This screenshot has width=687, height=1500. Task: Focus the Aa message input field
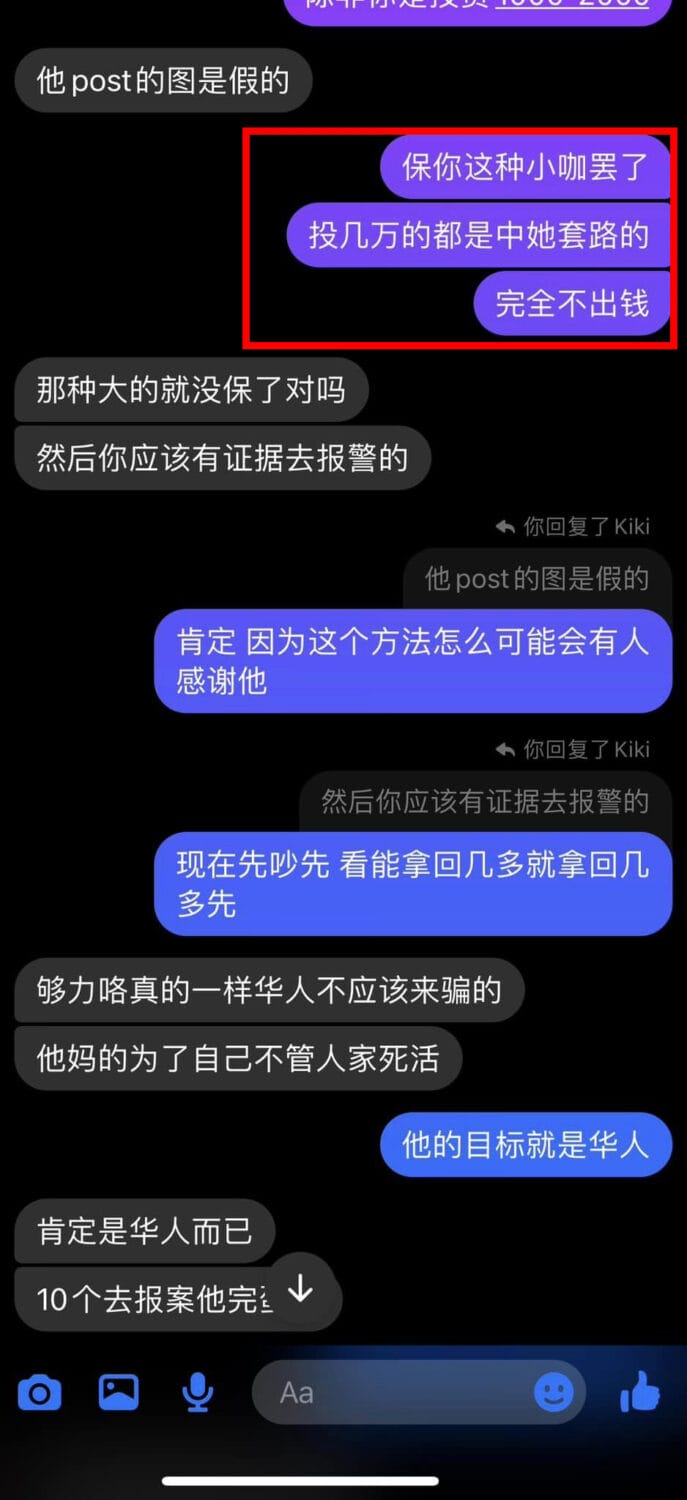[x=390, y=1392]
